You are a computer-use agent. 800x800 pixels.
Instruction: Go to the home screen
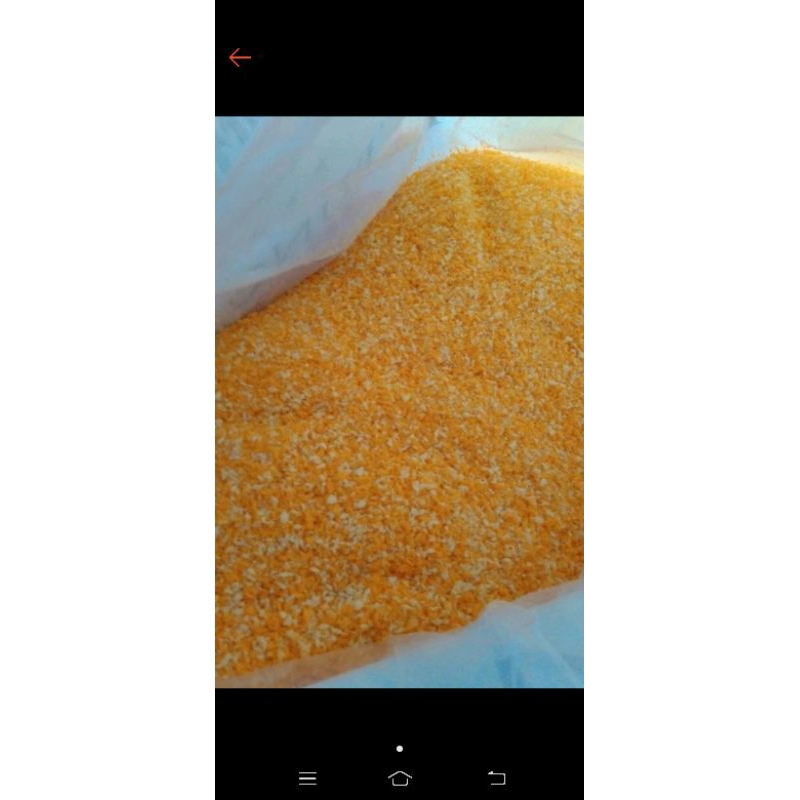coord(399,778)
